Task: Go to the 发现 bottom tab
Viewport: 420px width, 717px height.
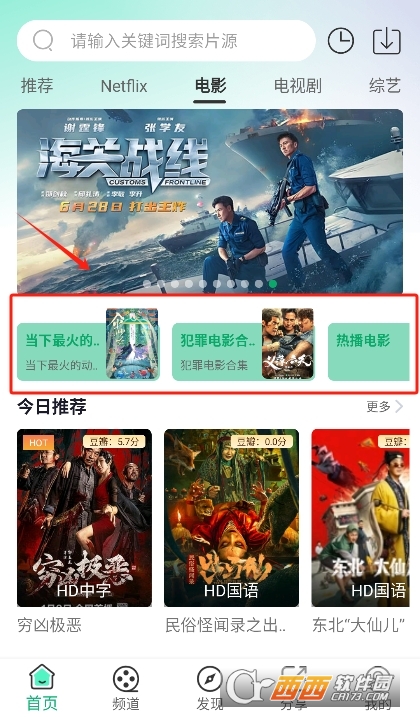Action: (x=210, y=688)
